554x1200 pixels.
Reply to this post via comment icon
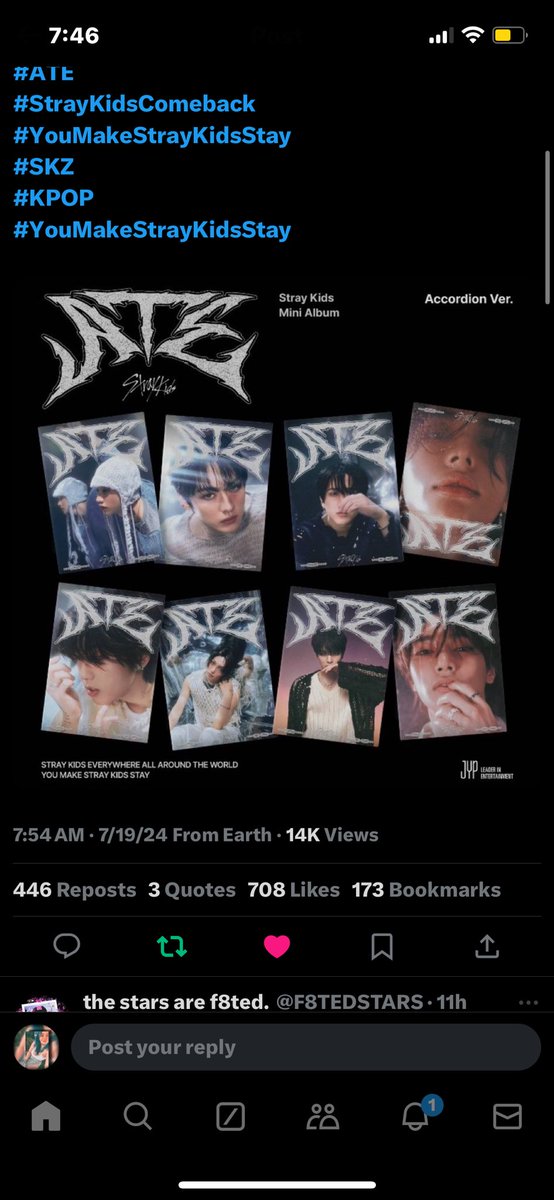tap(67, 946)
